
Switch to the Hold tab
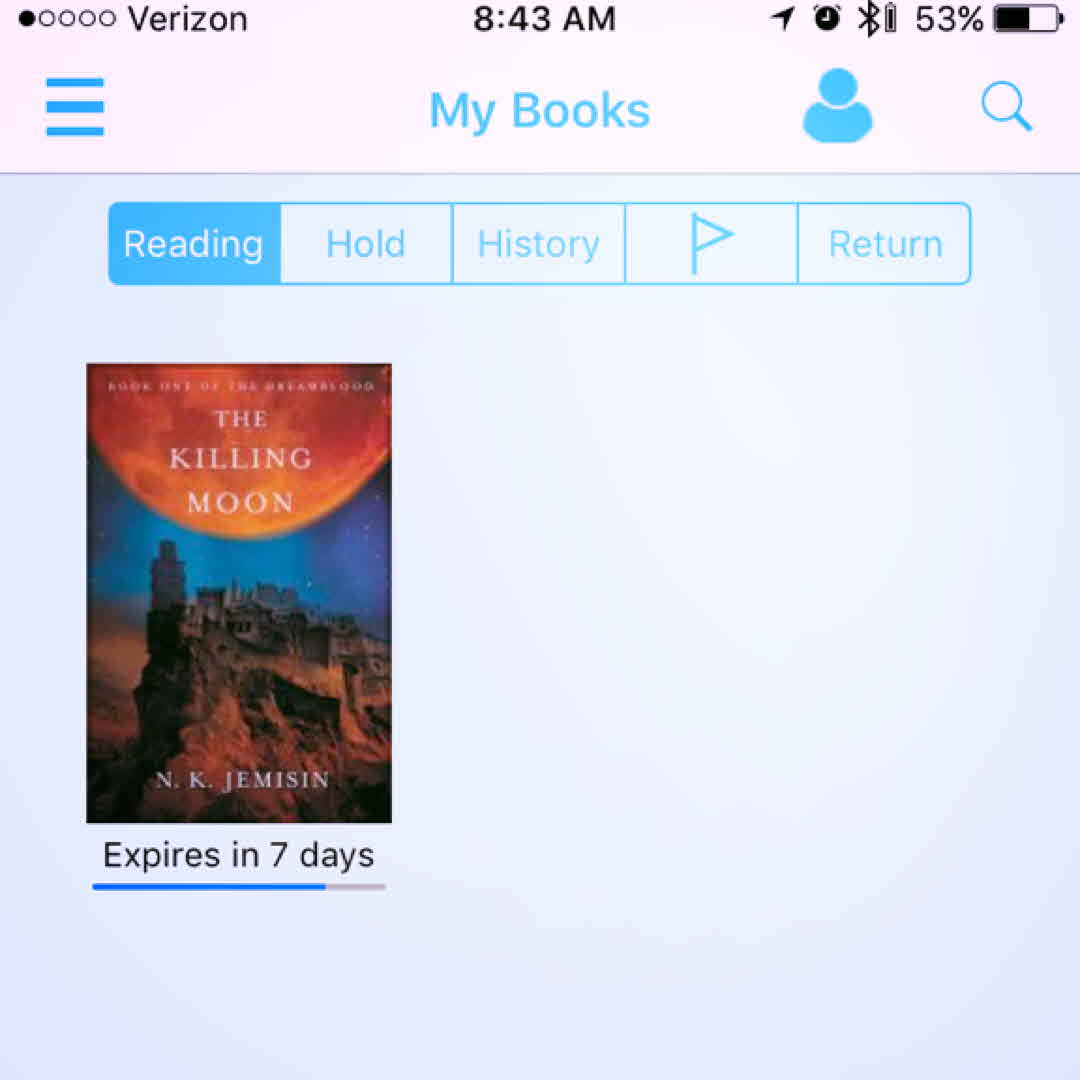(366, 244)
